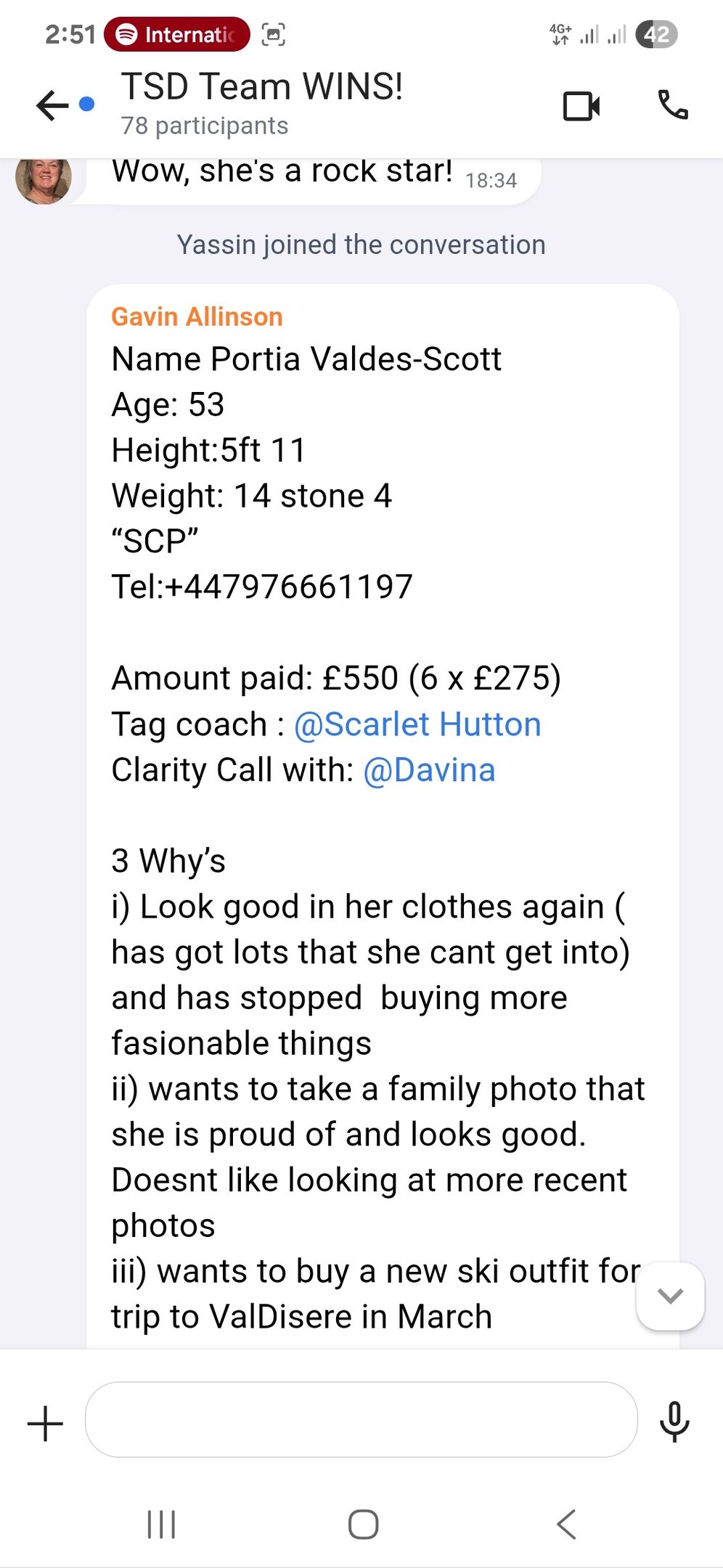Record a voice message with the microphone
723x1568 pixels.
pyautogui.click(x=674, y=1421)
